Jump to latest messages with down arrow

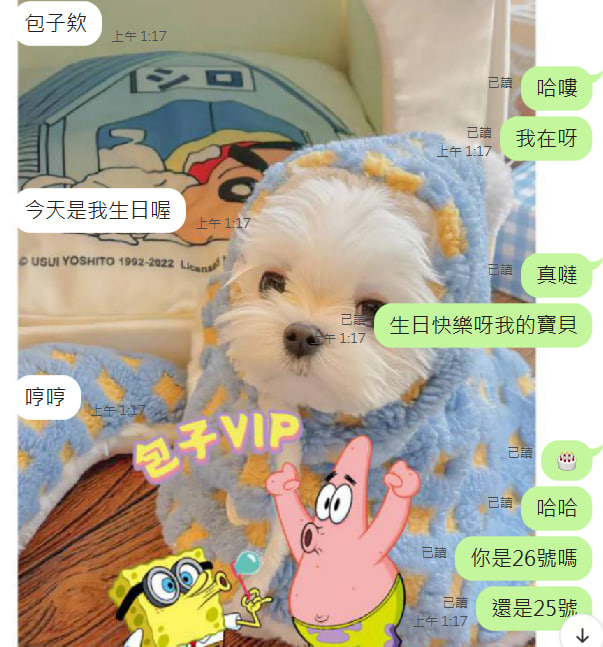(x=582, y=634)
